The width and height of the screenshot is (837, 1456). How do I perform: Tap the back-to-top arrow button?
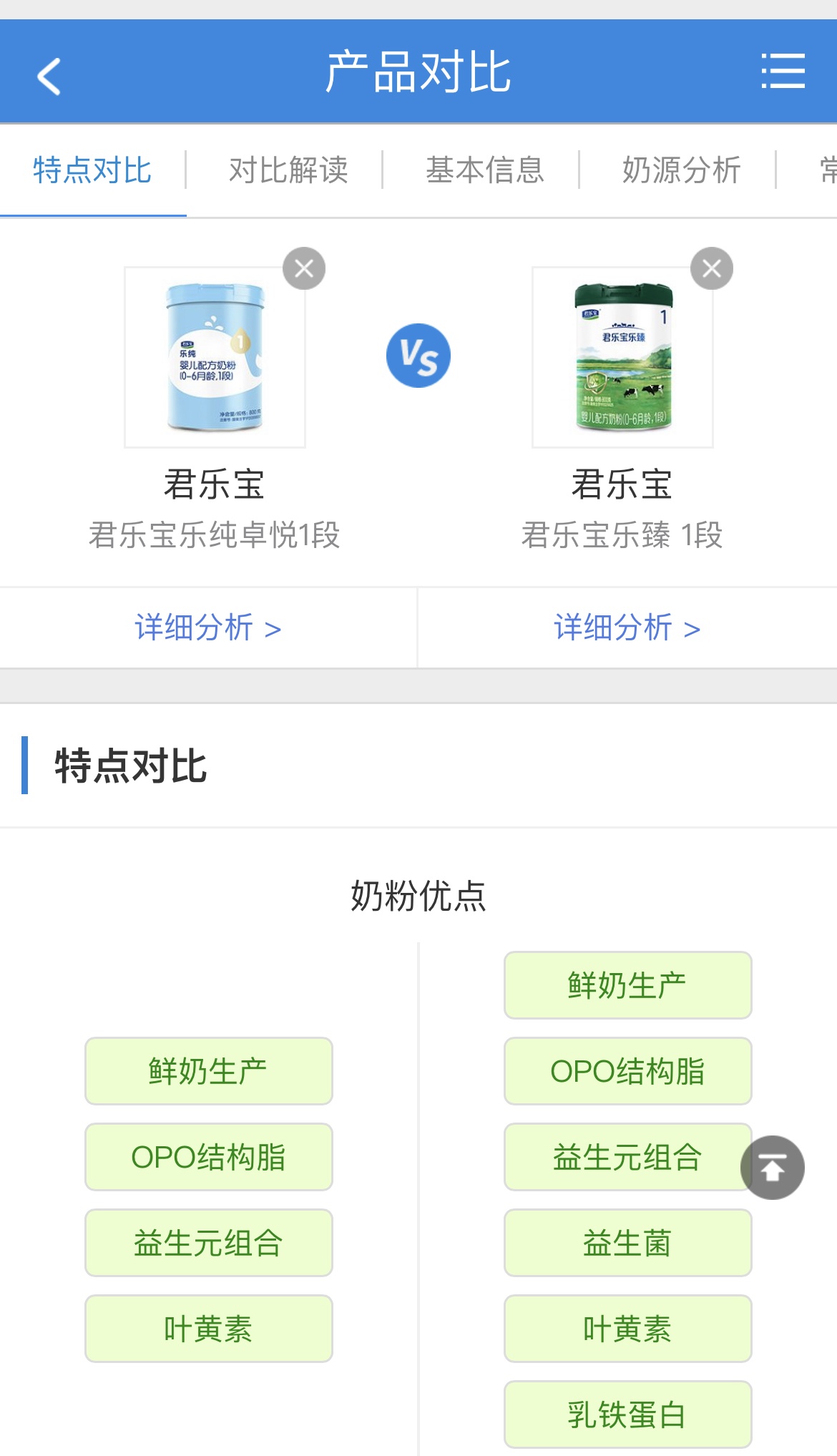point(773,1167)
